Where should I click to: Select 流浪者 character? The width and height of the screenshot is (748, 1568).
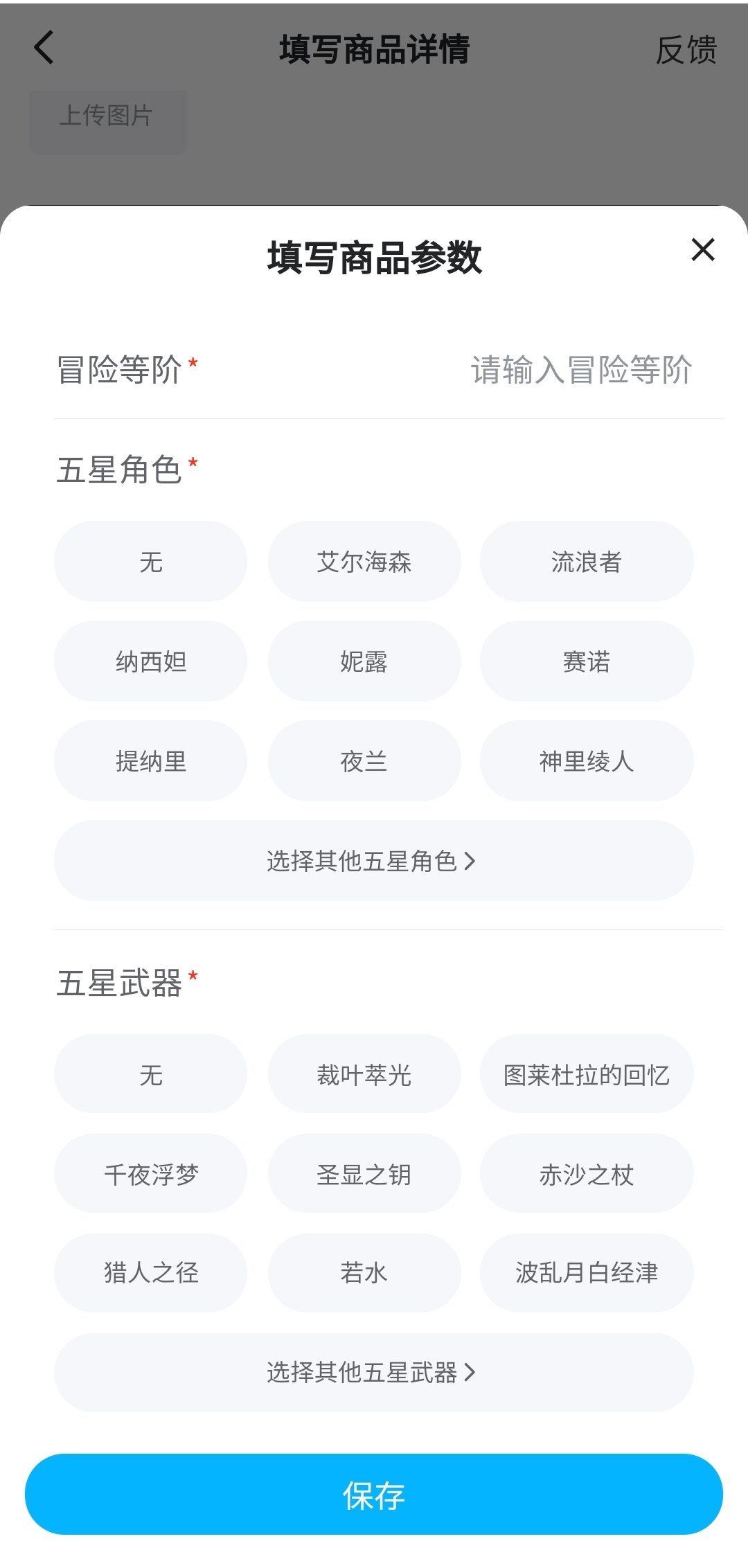[587, 562]
